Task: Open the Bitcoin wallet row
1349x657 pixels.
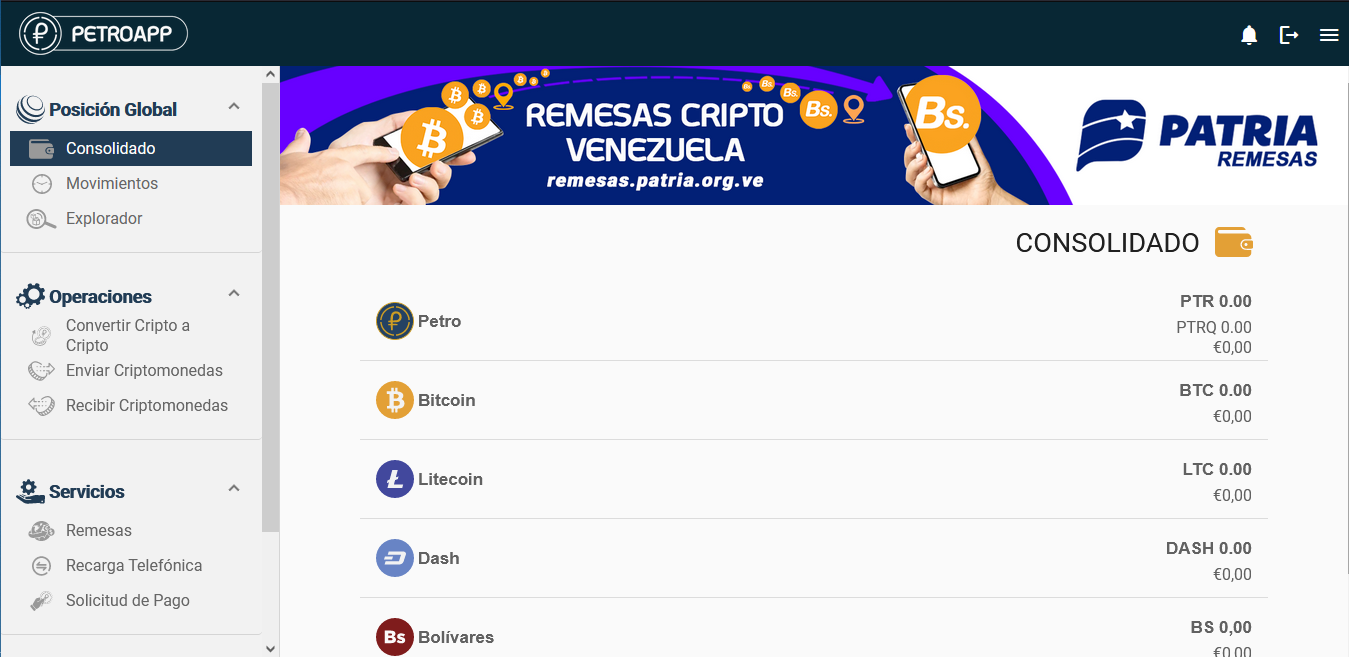Action: pos(813,401)
